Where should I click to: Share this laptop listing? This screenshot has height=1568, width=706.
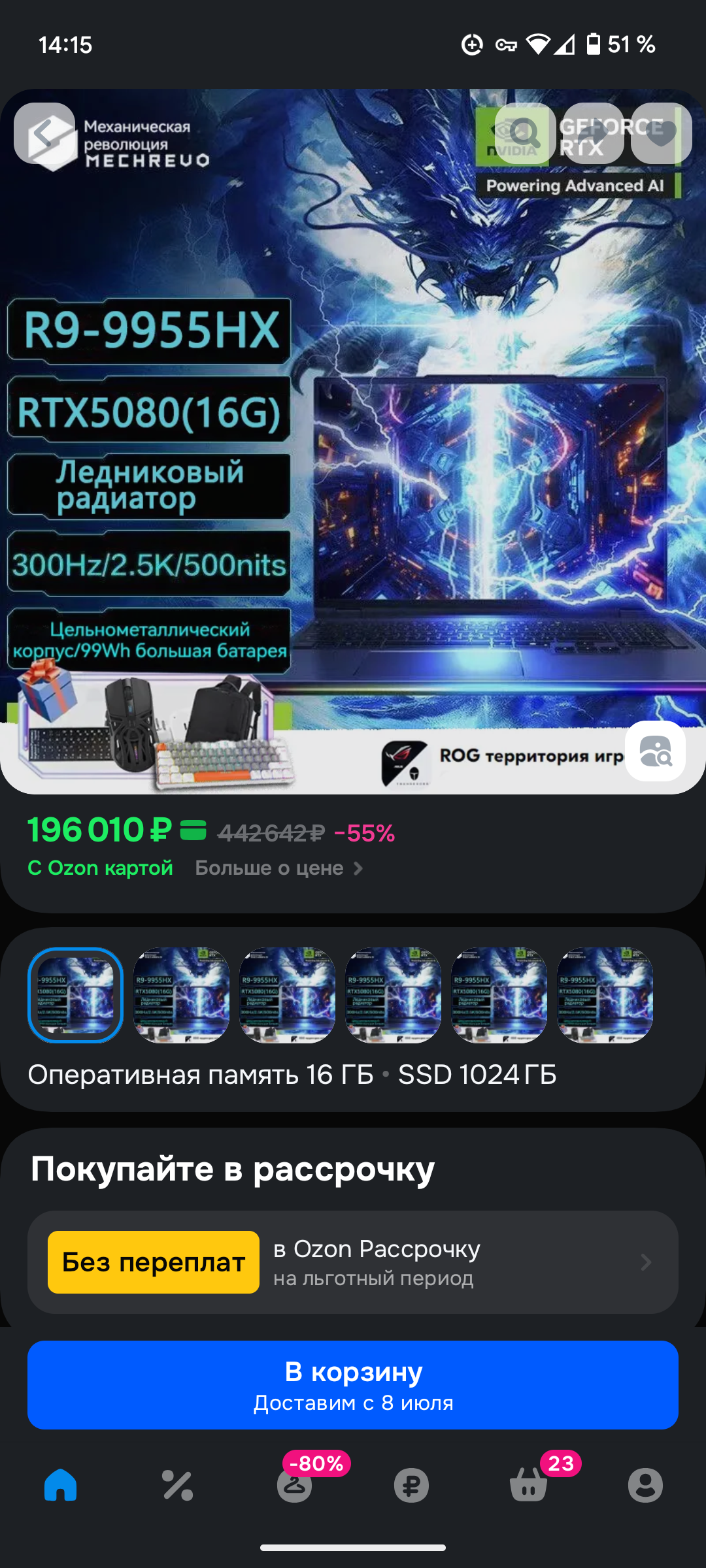tap(593, 134)
